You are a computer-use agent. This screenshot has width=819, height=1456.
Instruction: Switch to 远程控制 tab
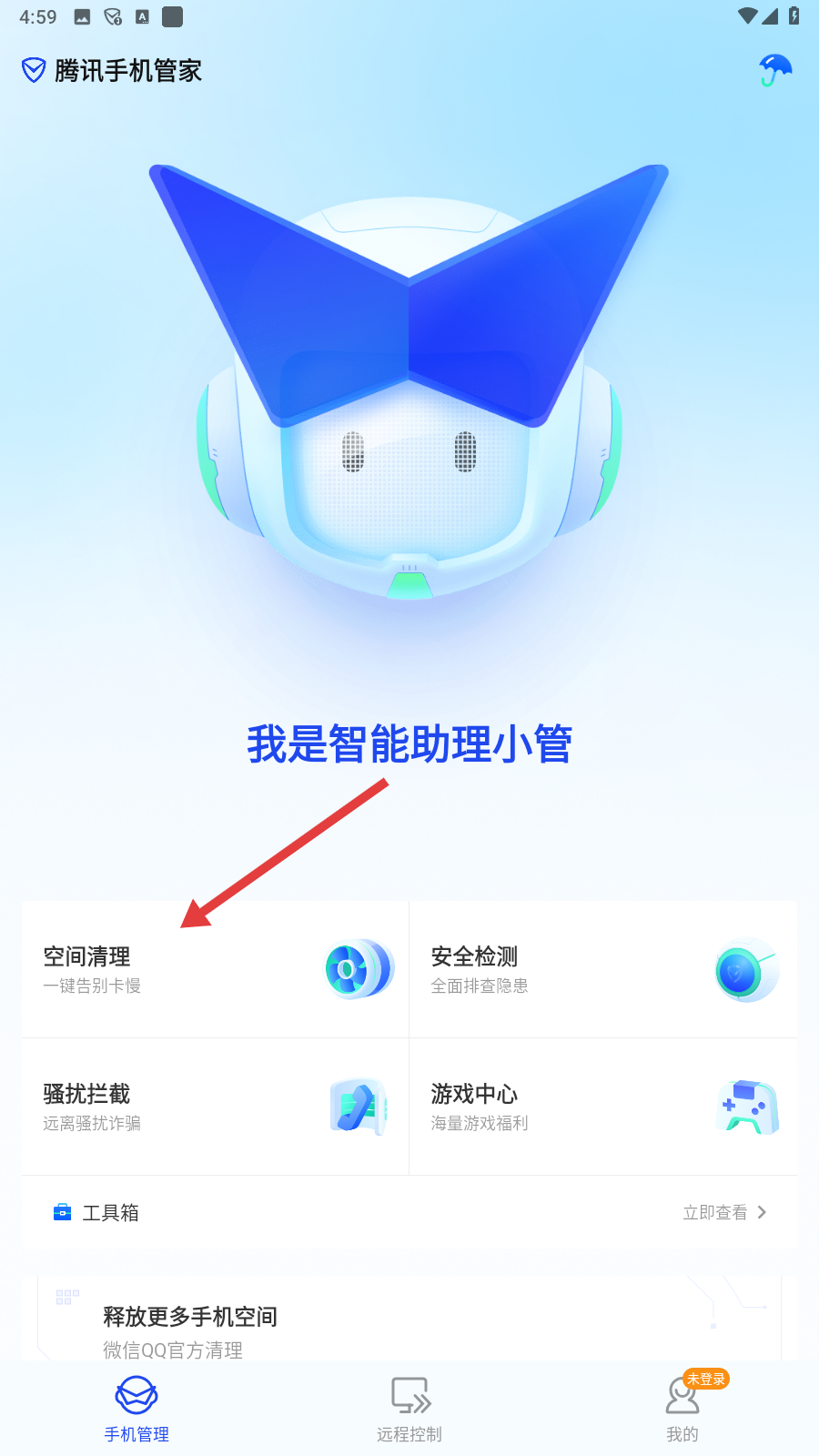click(409, 1409)
